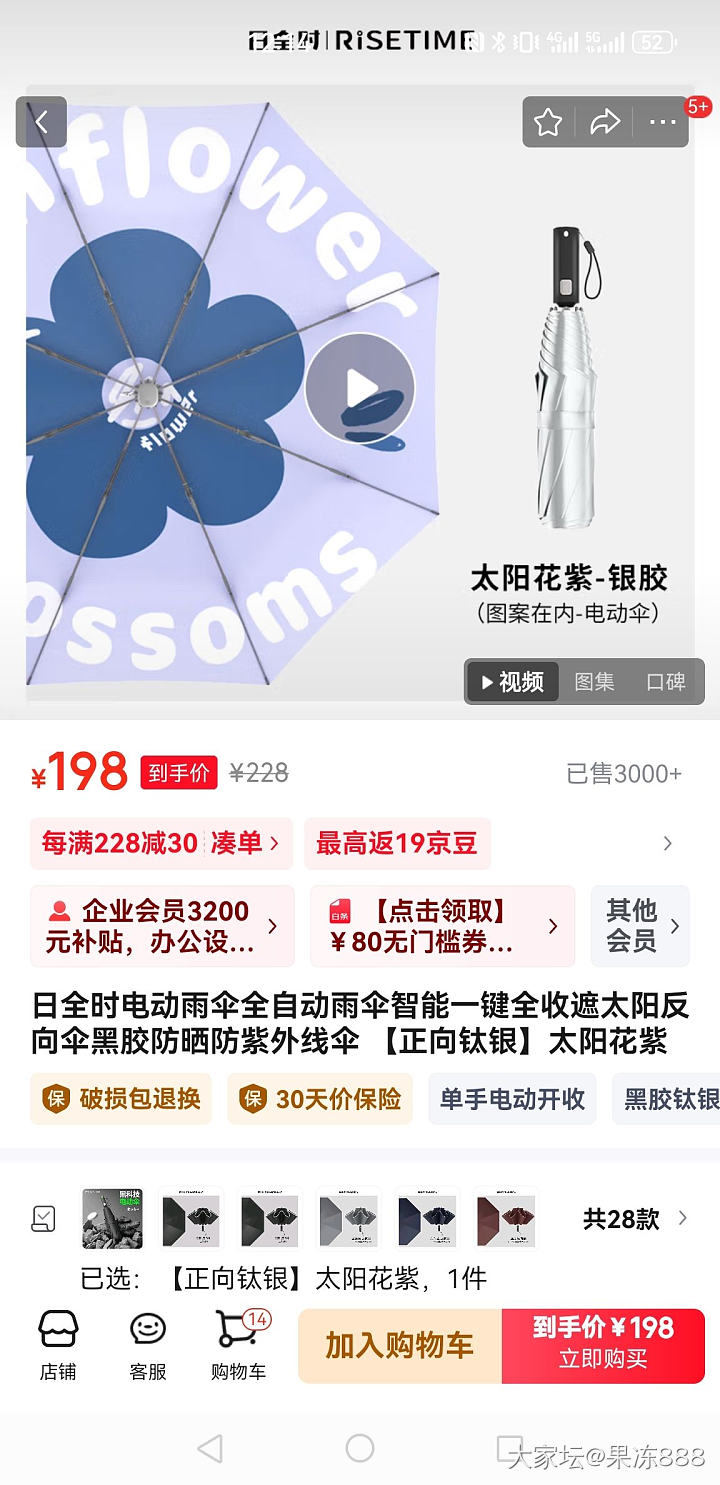Viewport: 720px width, 1485px height.
Task: Tap 加入购物车 to add item
Action: [x=399, y=1346]
